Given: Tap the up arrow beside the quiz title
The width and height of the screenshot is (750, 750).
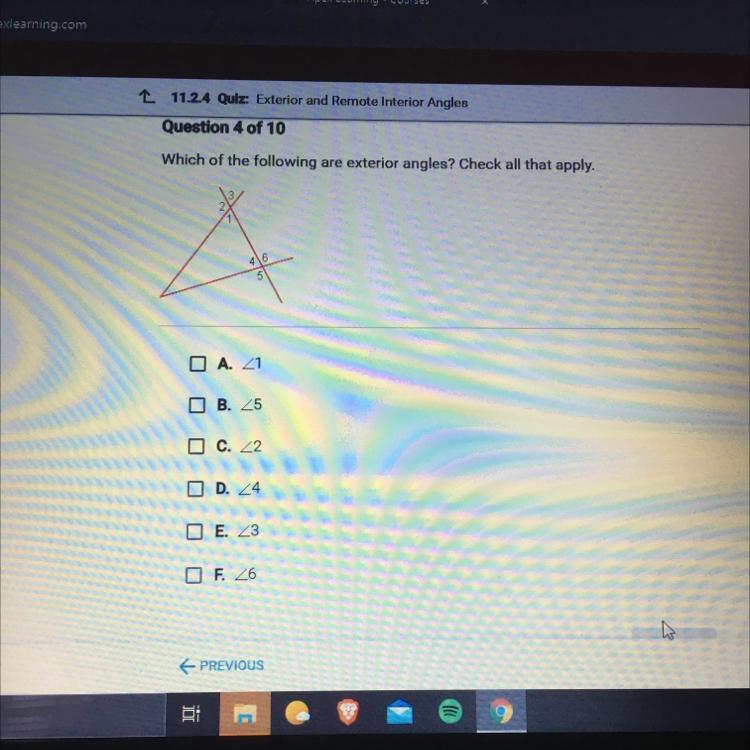Looking at the screenshot, I should pyautogui.click(x=147, y=99).
